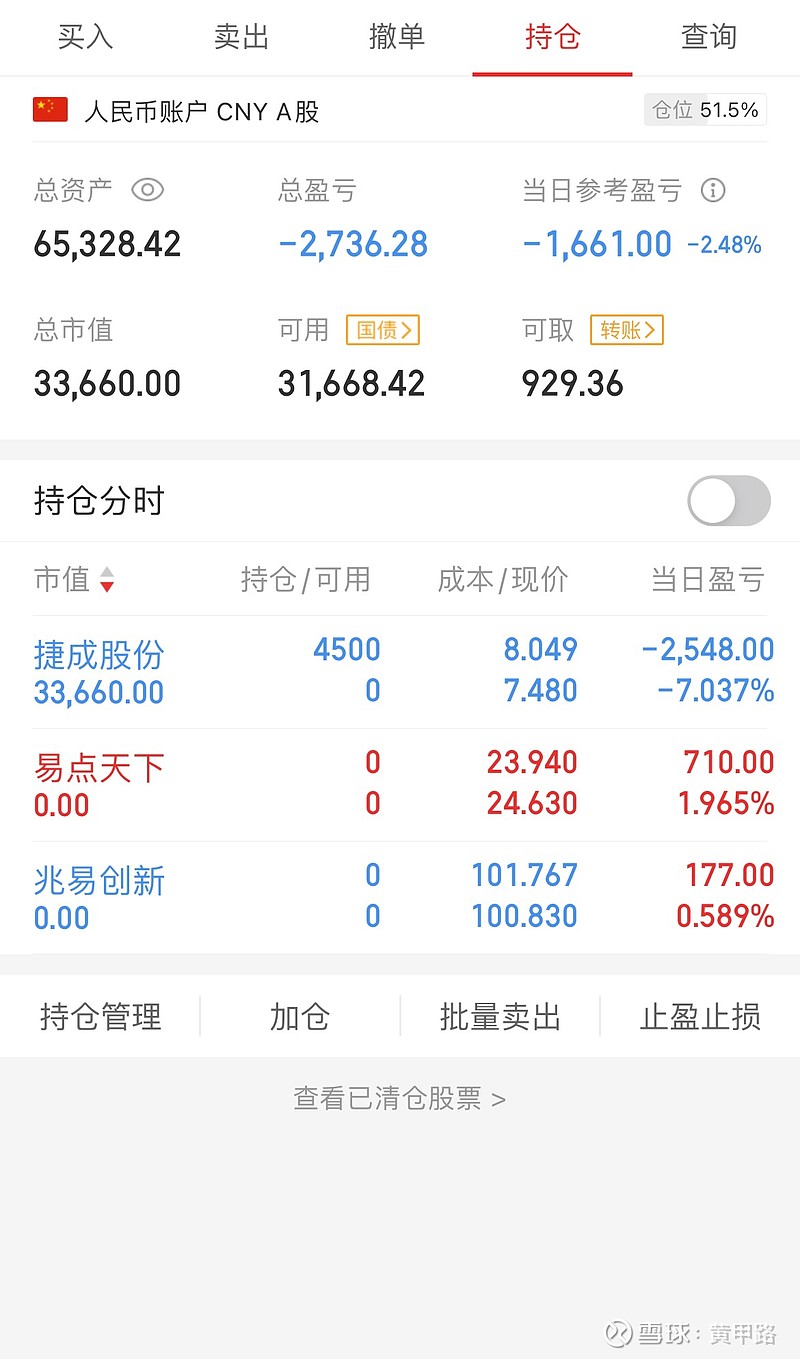Sort holdings by 市值
This screenshot has height=1359, width=800.
point(75,579)
